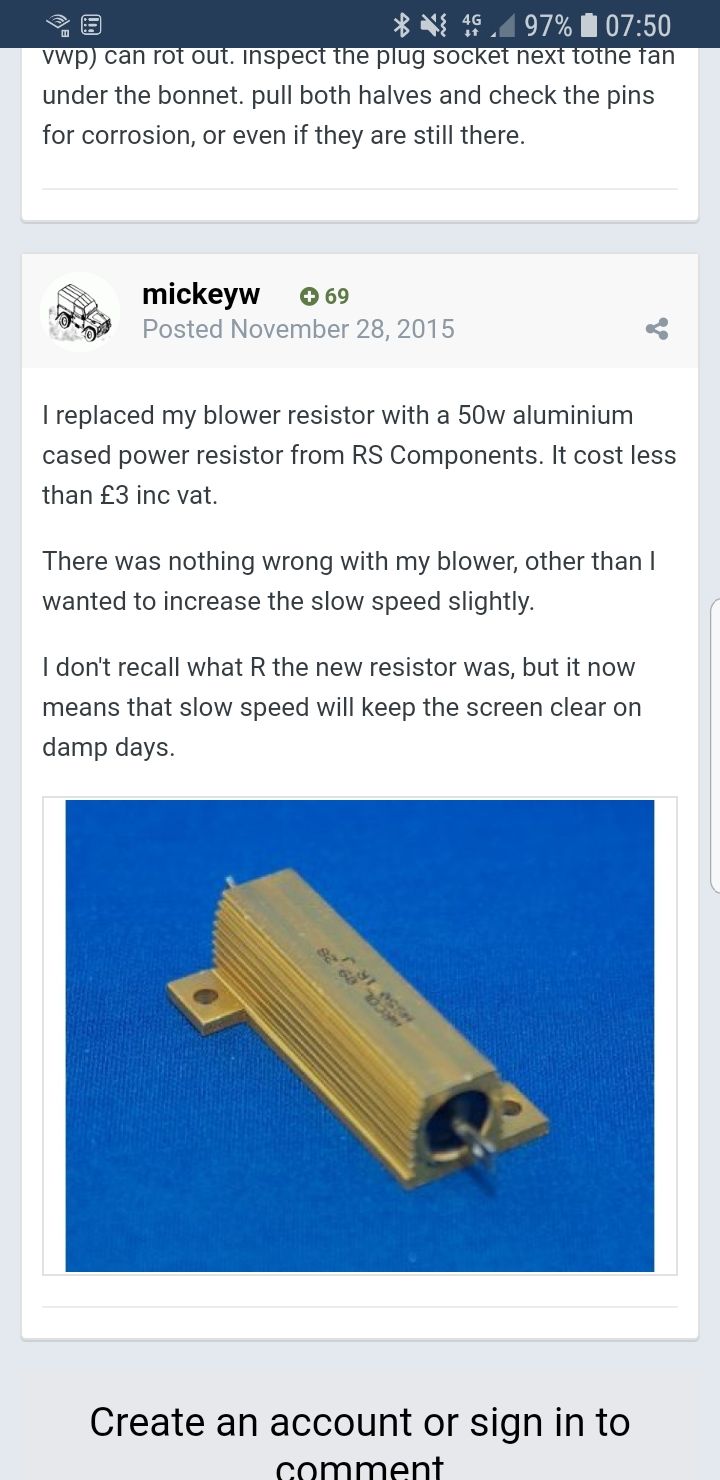The height and width of the screenshot is (1480, 720).
Task: View mickeyw's reputation score of 69
Action: tap(325, 296)
